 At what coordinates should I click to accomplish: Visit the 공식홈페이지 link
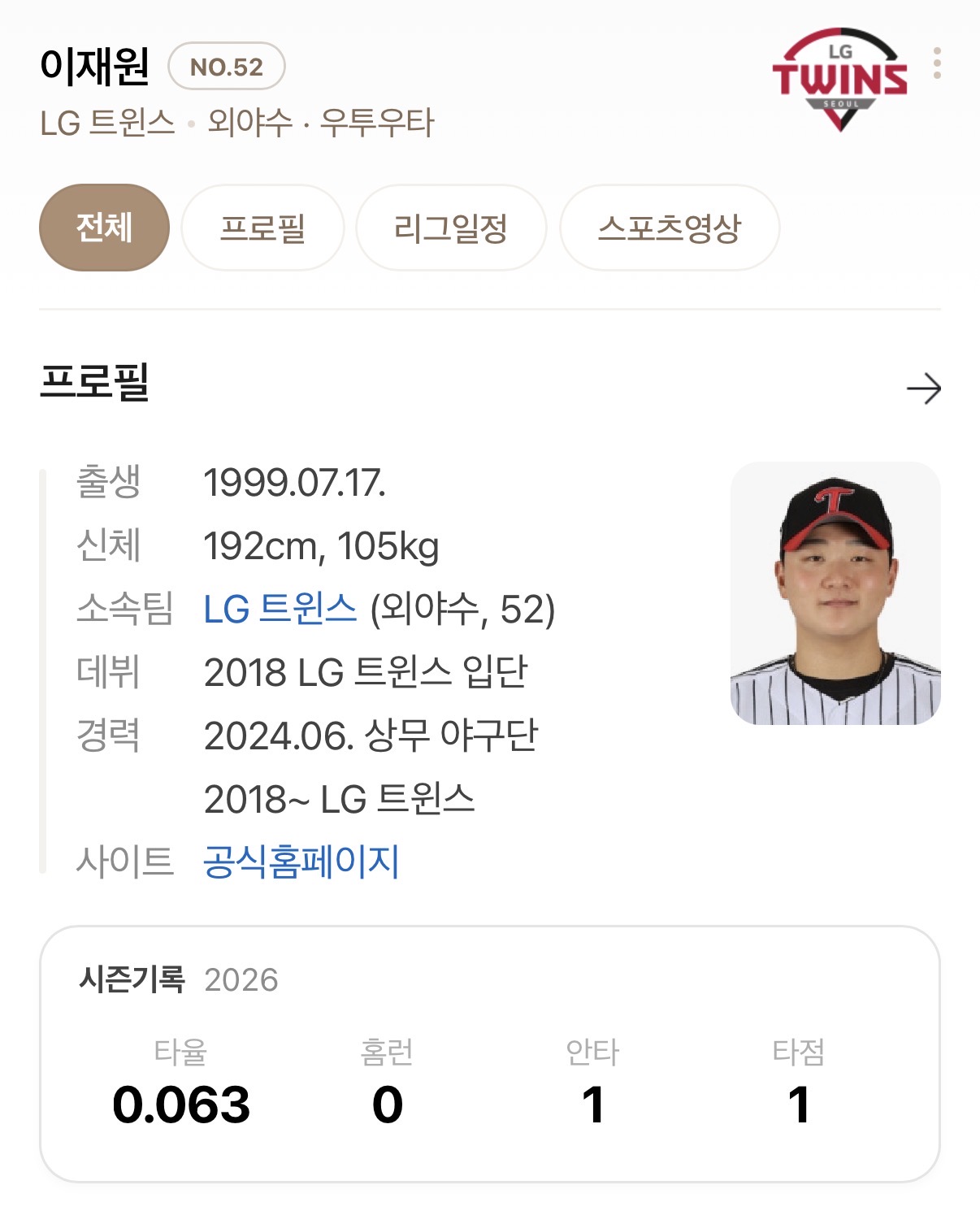[301, 862]
